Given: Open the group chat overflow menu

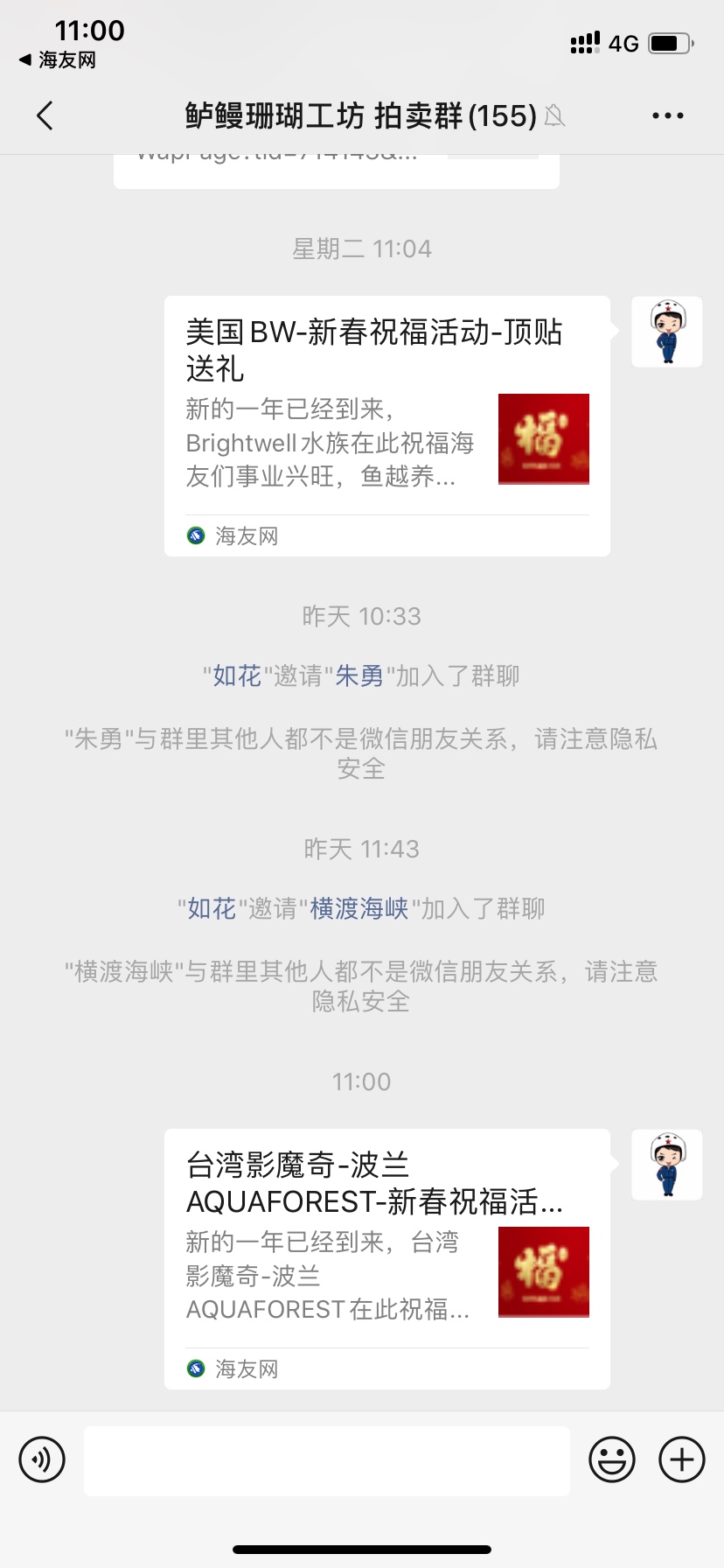Looking at the screenshot, I should (667, 115).
